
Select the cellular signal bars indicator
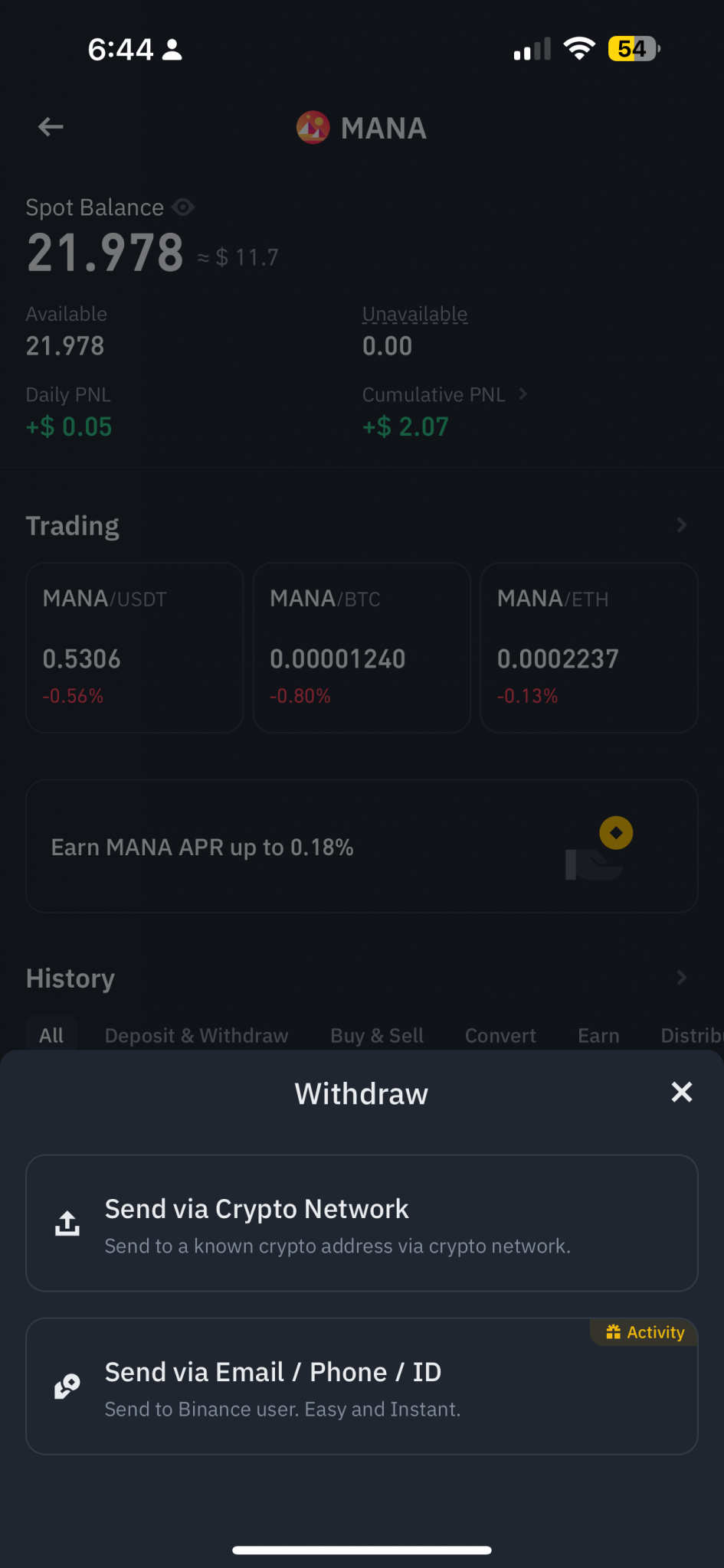(x=531, y=48)
